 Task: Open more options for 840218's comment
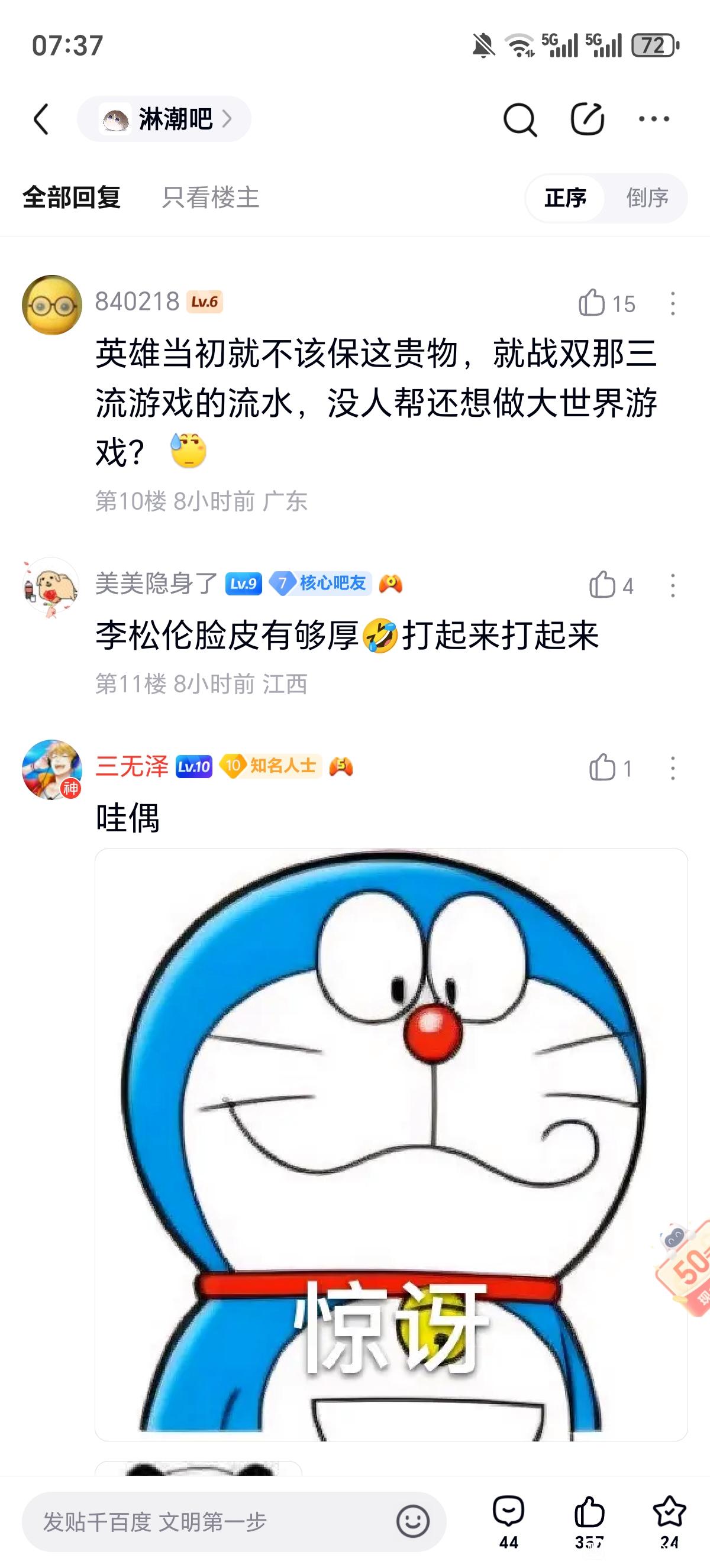[673, 303]
